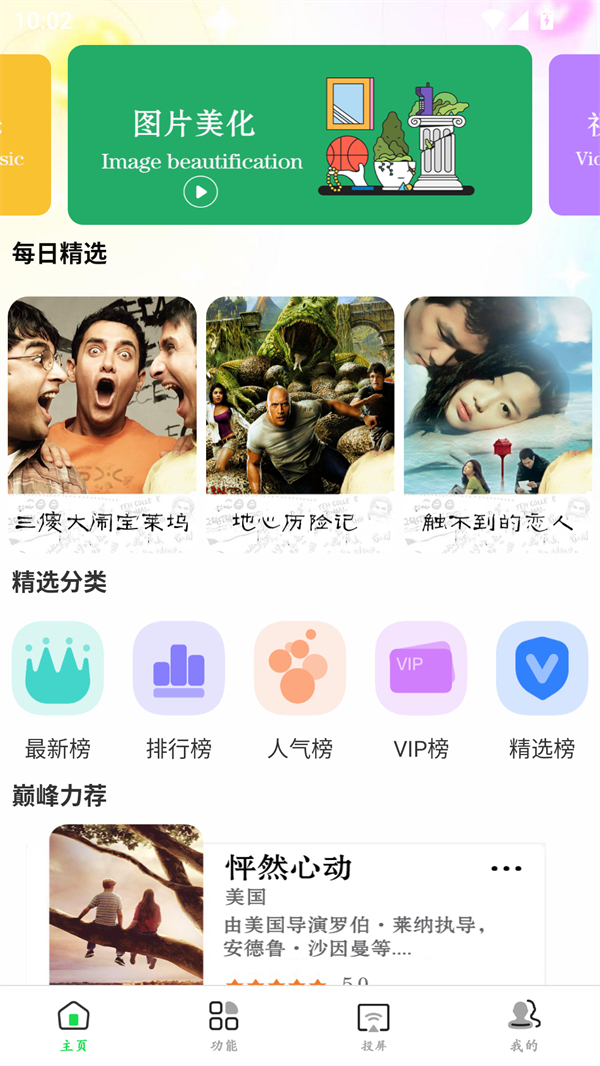Viewport: 600px width, 1066px height.
Task: Open the movie 地心历险记
Action: [x=300, y=420]
